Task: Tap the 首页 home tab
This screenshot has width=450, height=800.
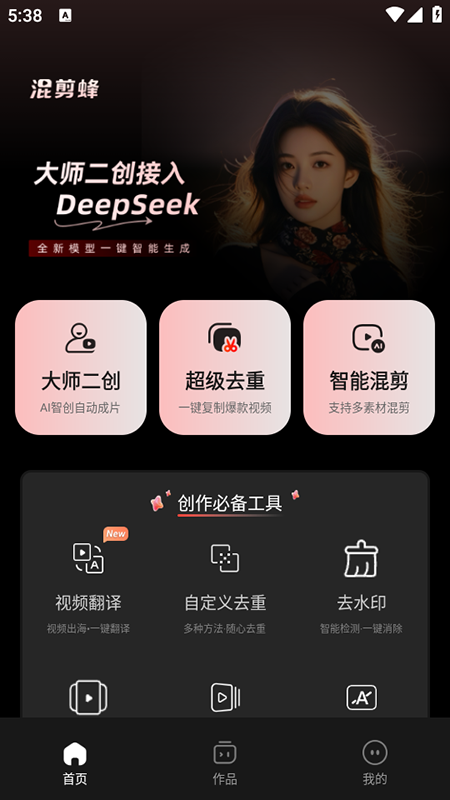Action: (x=75, y=763)
